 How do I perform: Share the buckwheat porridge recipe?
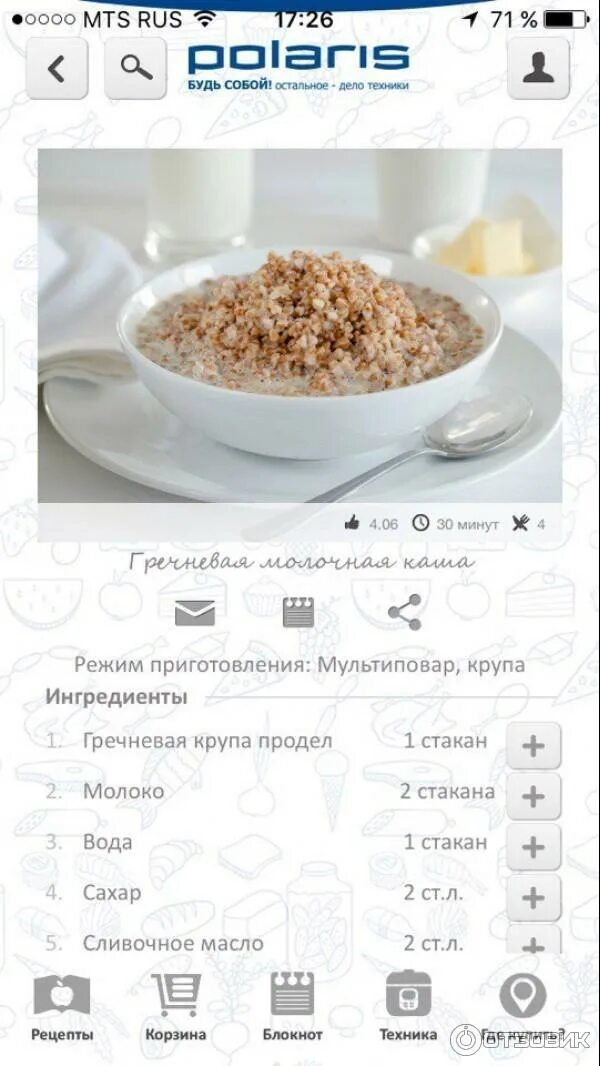click(x=404, y=612)
